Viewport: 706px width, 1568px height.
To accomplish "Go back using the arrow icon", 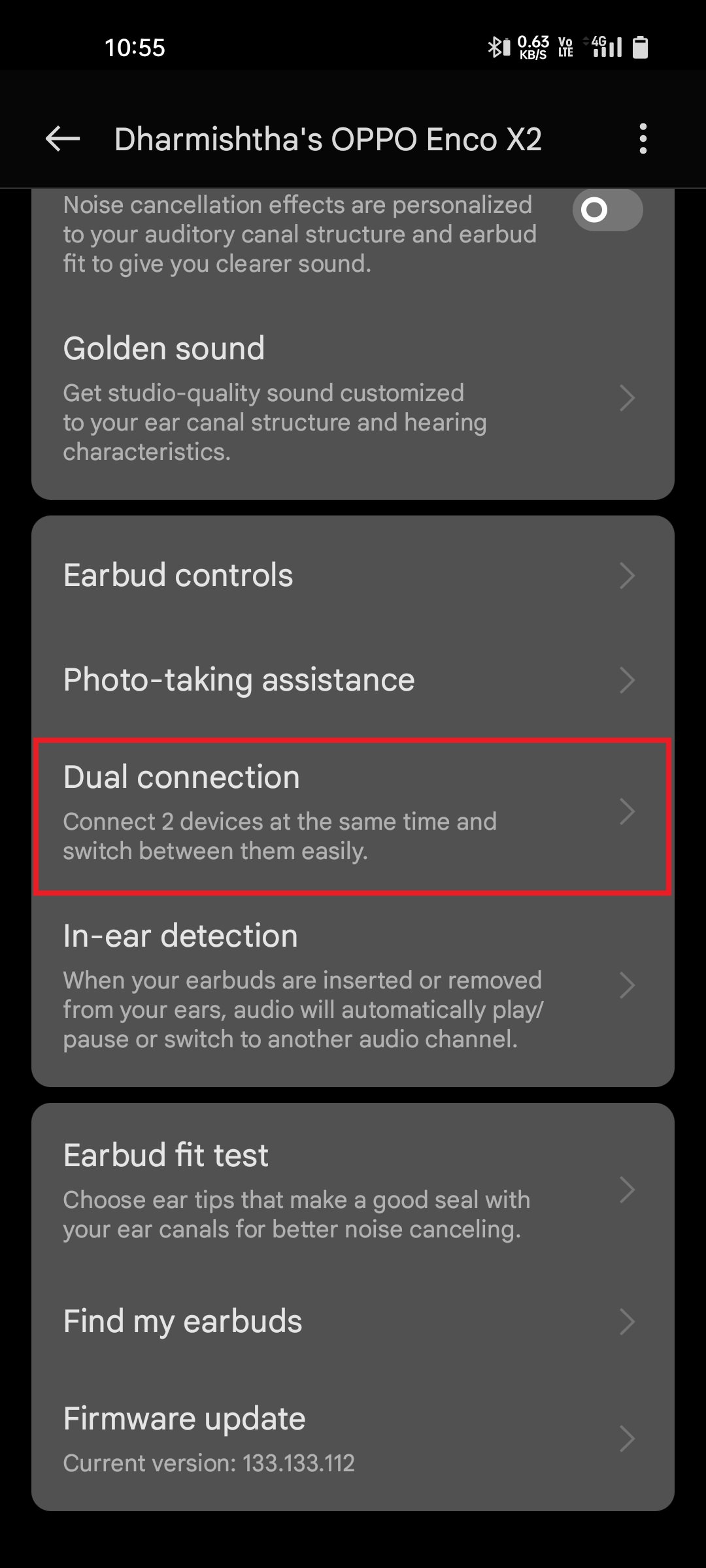I will point(63,139).
